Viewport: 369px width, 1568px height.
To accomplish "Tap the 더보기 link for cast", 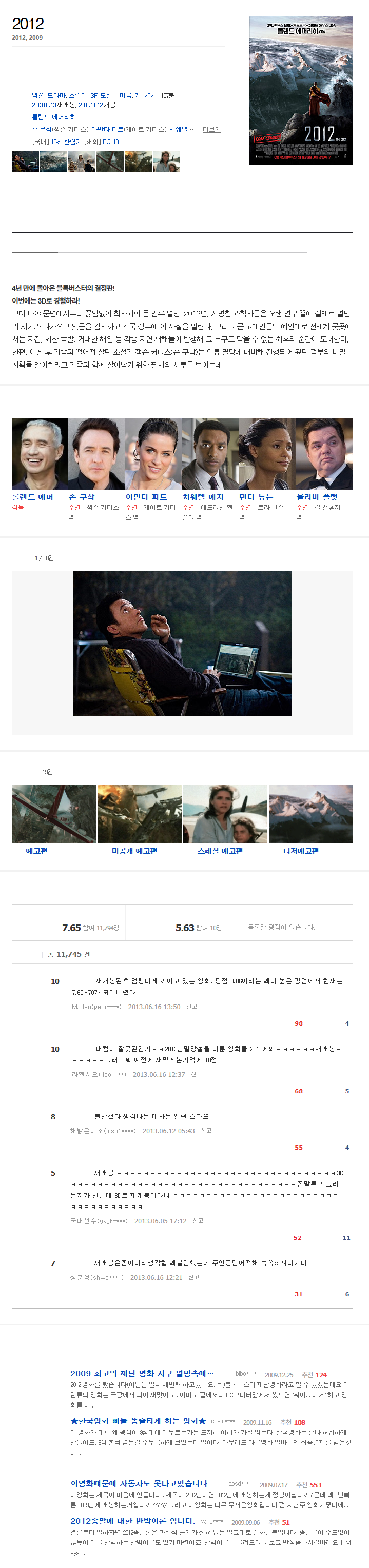I will click(x=211, y=130).
